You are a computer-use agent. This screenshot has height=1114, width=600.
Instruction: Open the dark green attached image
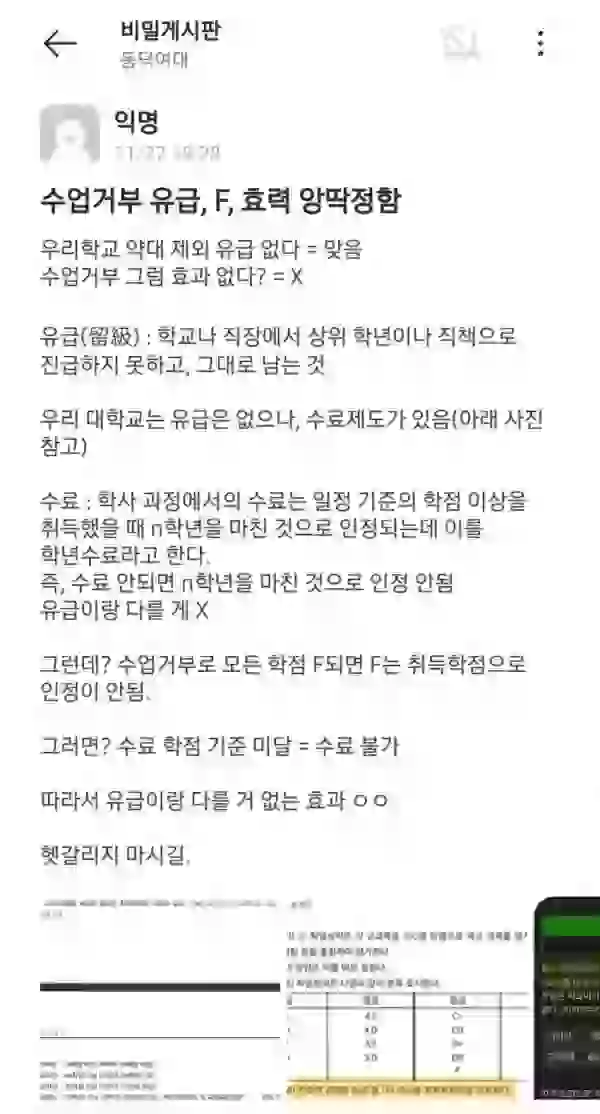pyautogui.click(x=568, y=1000)
